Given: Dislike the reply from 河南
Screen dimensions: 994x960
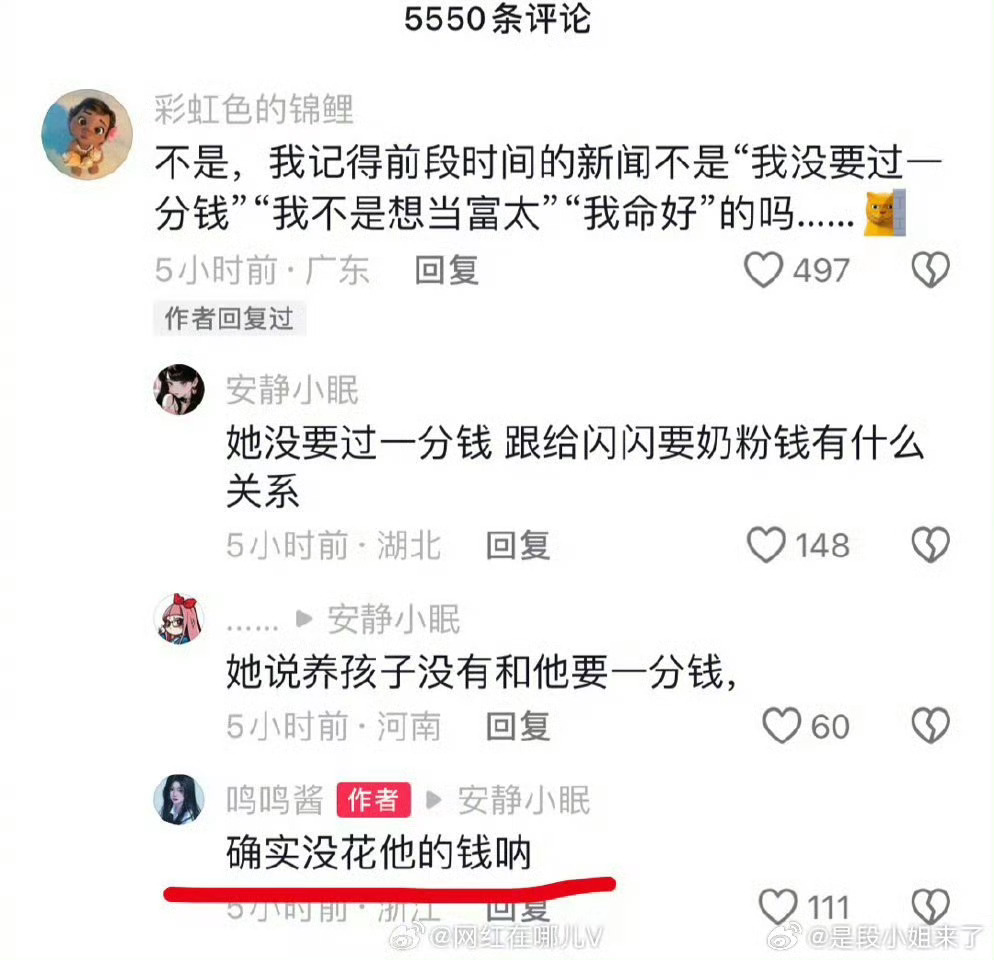Looking at the screenshot, I should click(931, 726).
